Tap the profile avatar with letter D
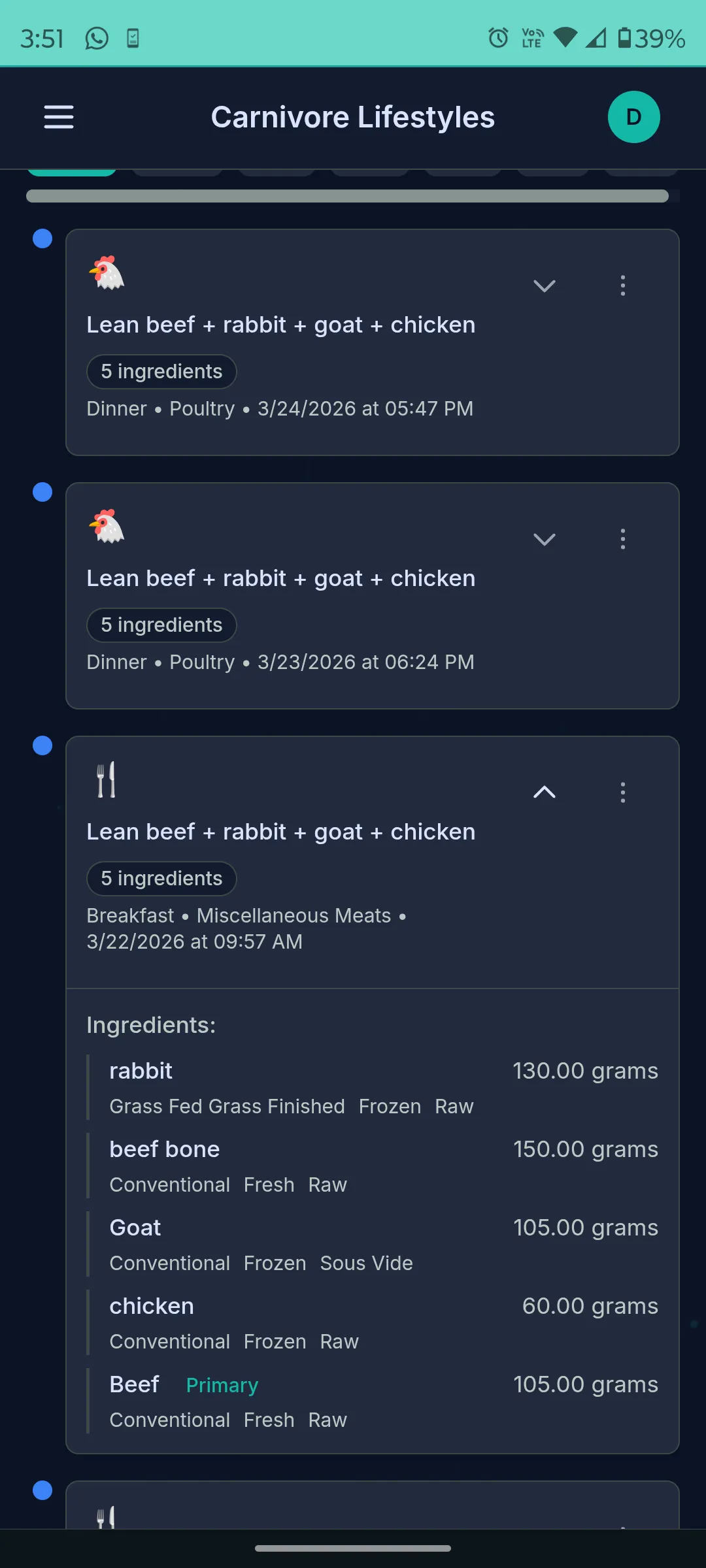Image resolution: width=706 pixels, height=1568 pixels. tap(632, 117)
